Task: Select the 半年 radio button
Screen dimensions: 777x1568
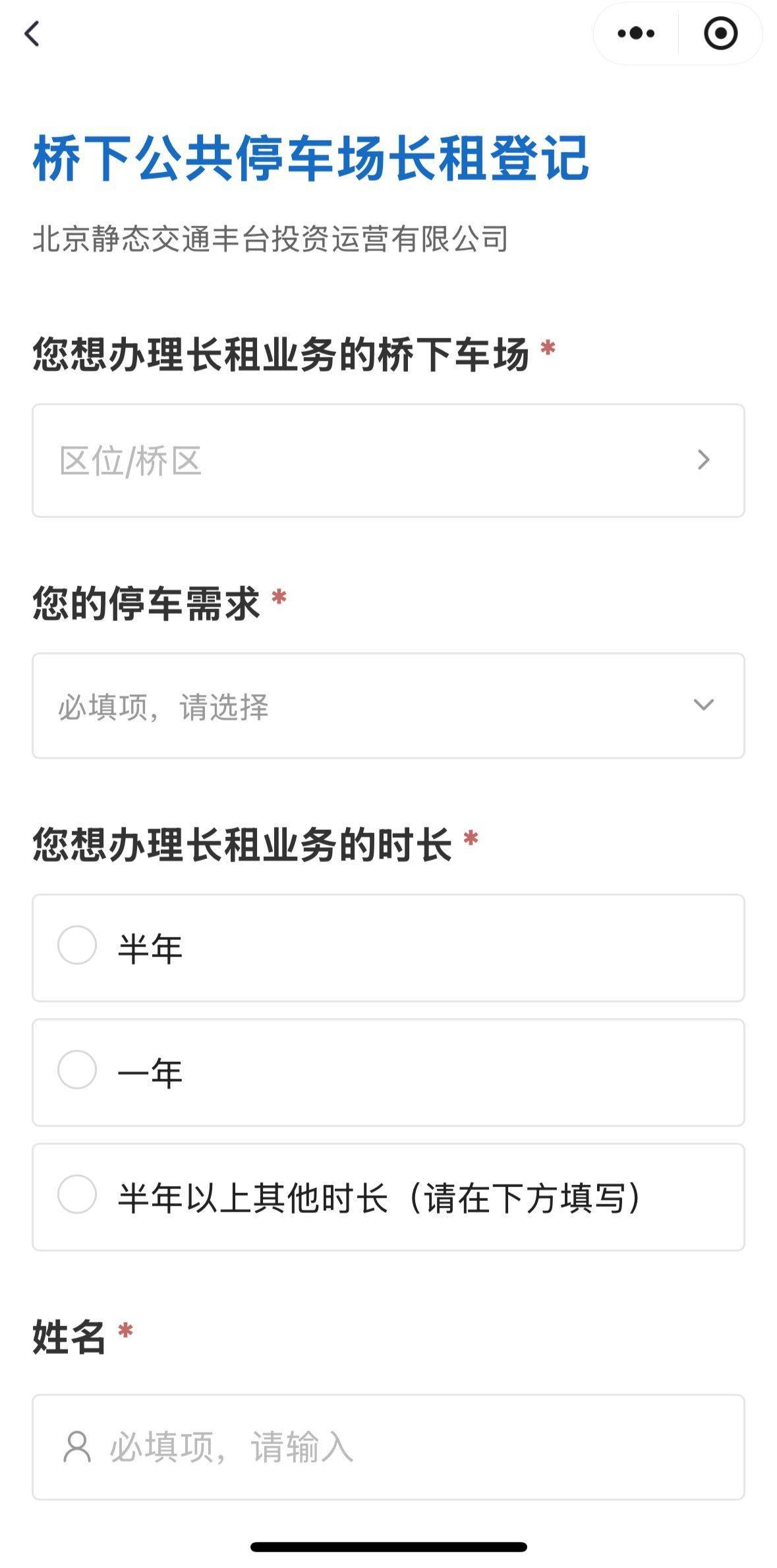Action: click(x=77, y=945)
